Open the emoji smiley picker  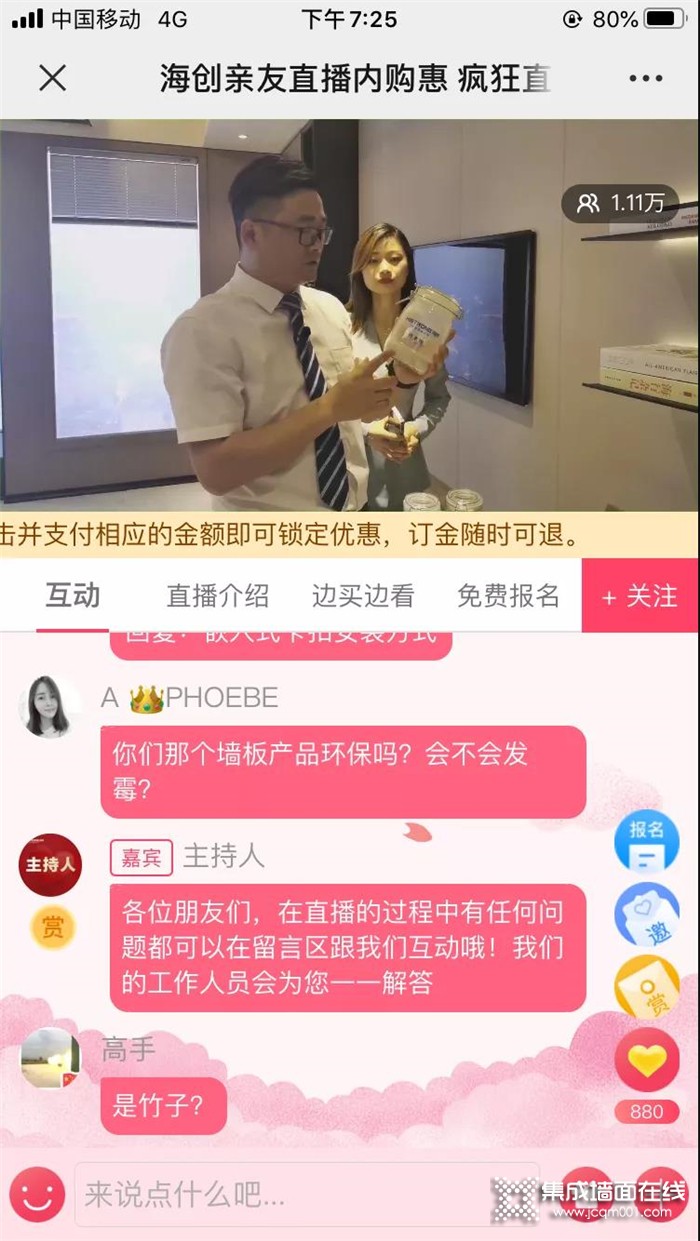[x=38, y=1194]
